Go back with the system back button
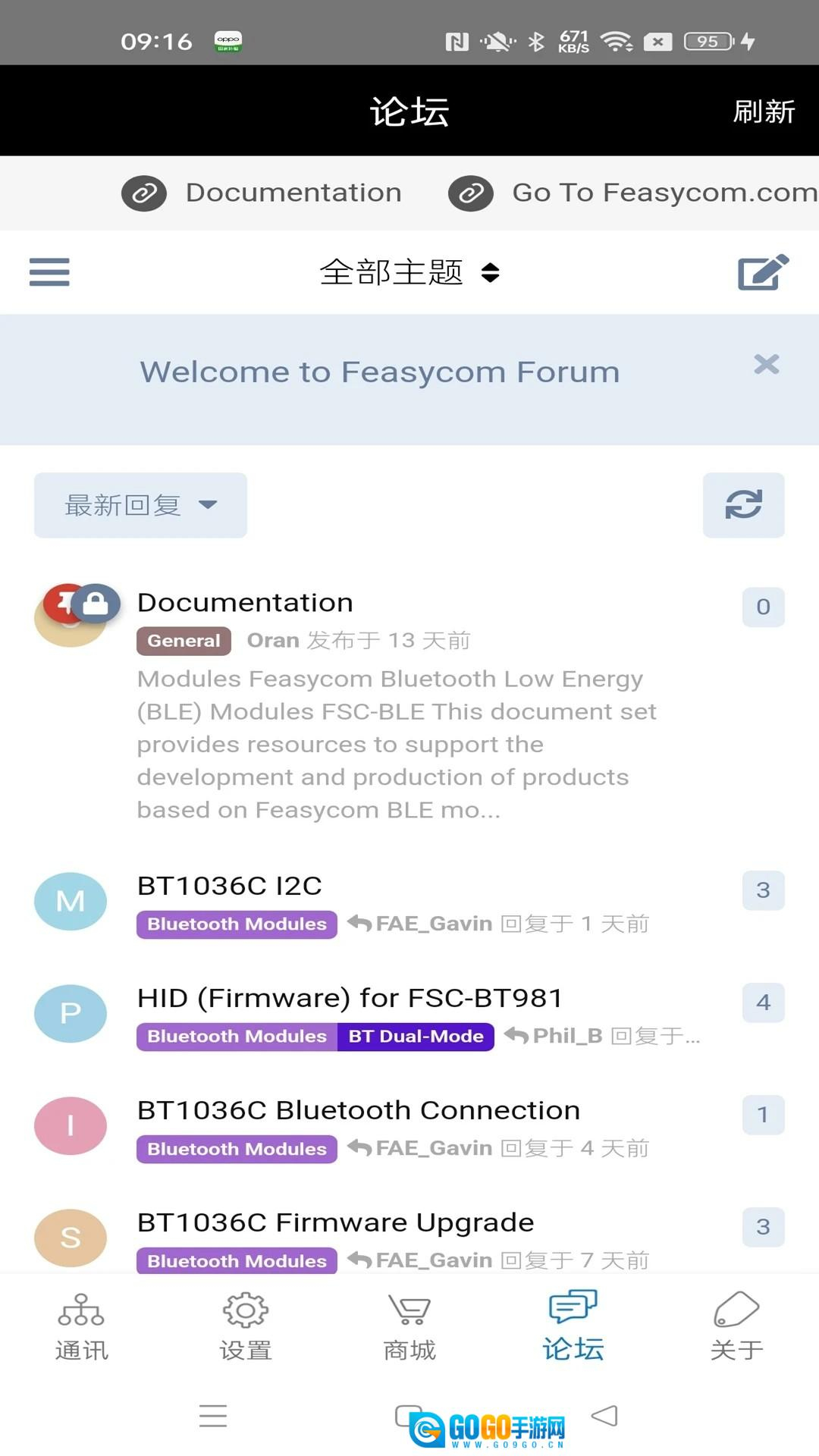 604,1416
